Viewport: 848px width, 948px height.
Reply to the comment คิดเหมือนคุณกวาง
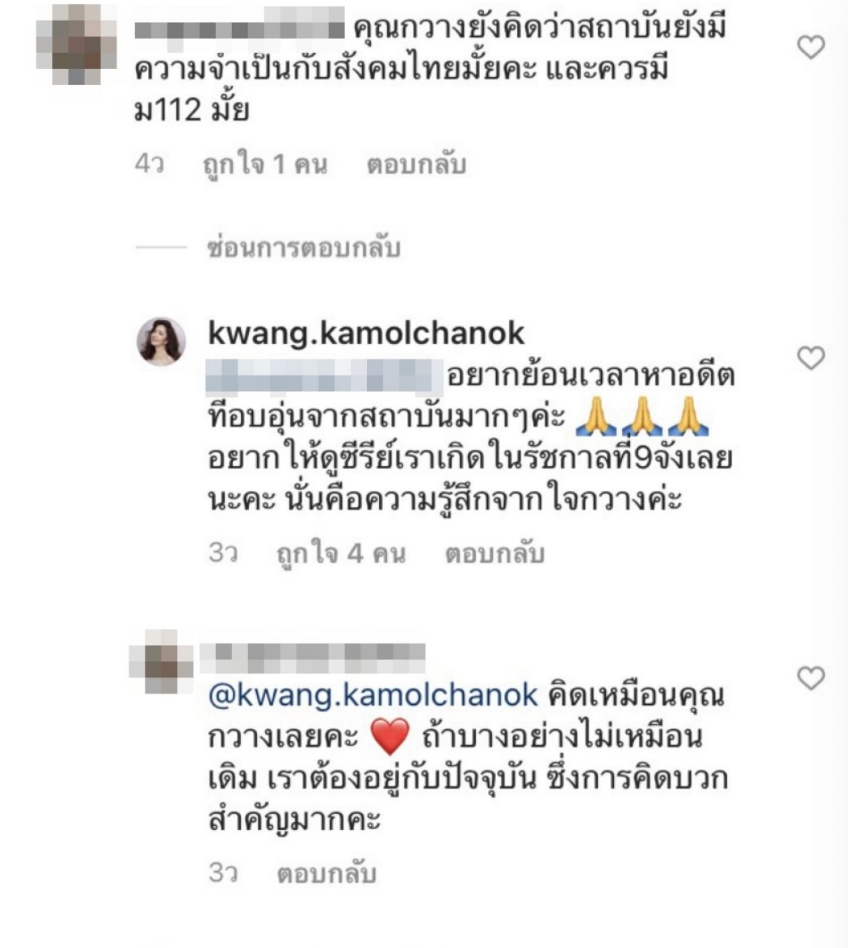coord(325,874)
